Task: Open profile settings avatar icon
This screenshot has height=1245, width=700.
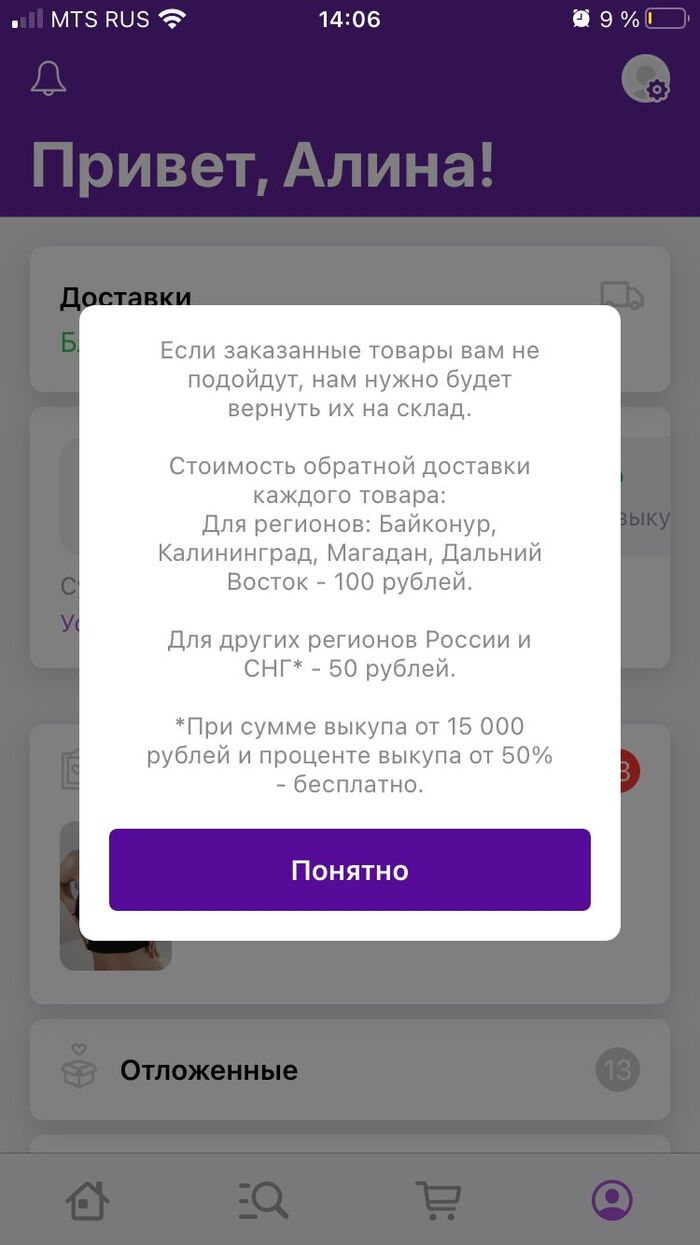Action: (645, 79)
